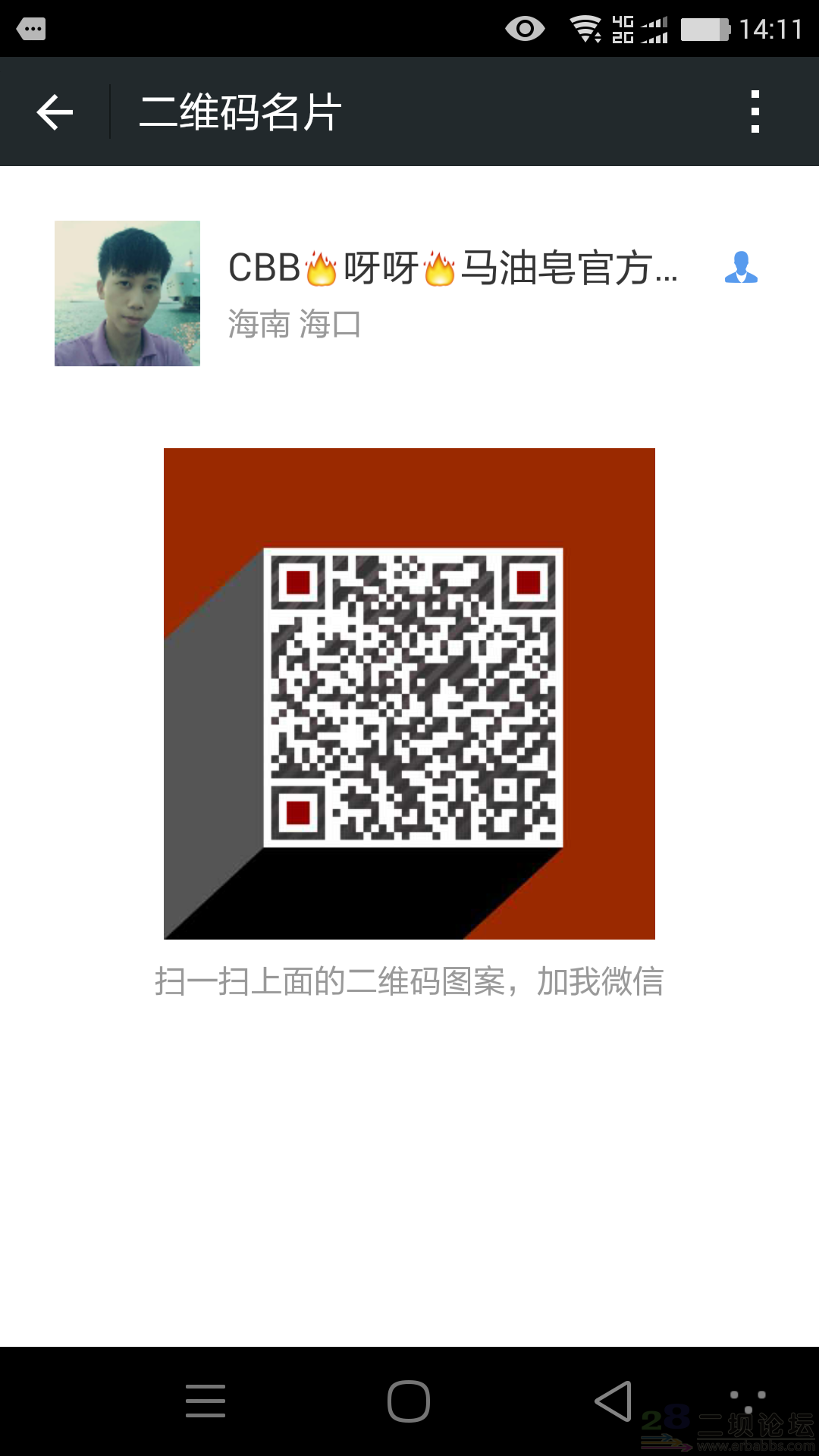Tap the Android home button
Screen dimensions: 819x1456
[409, 1401]
